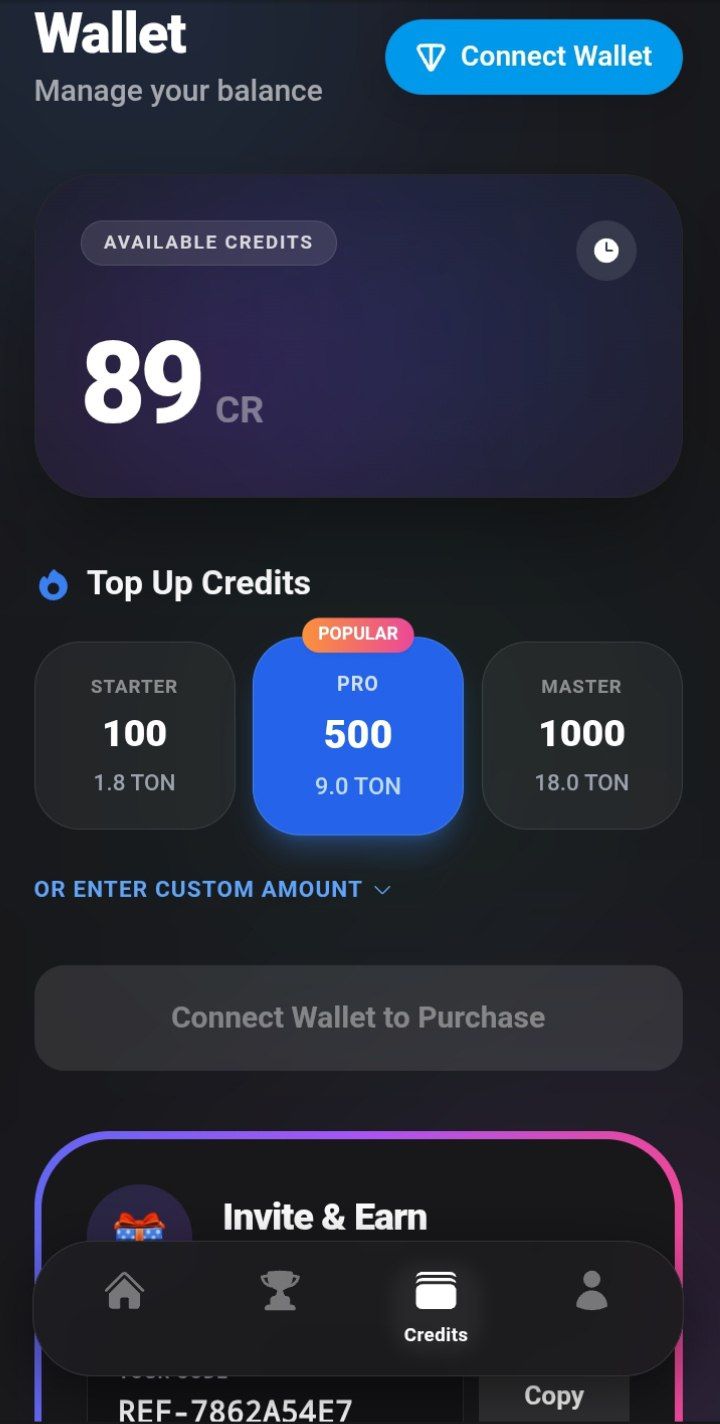Tap the Connect Wallet button
The width and height of the screenshot is (720, 1424).
pos(533,57)
